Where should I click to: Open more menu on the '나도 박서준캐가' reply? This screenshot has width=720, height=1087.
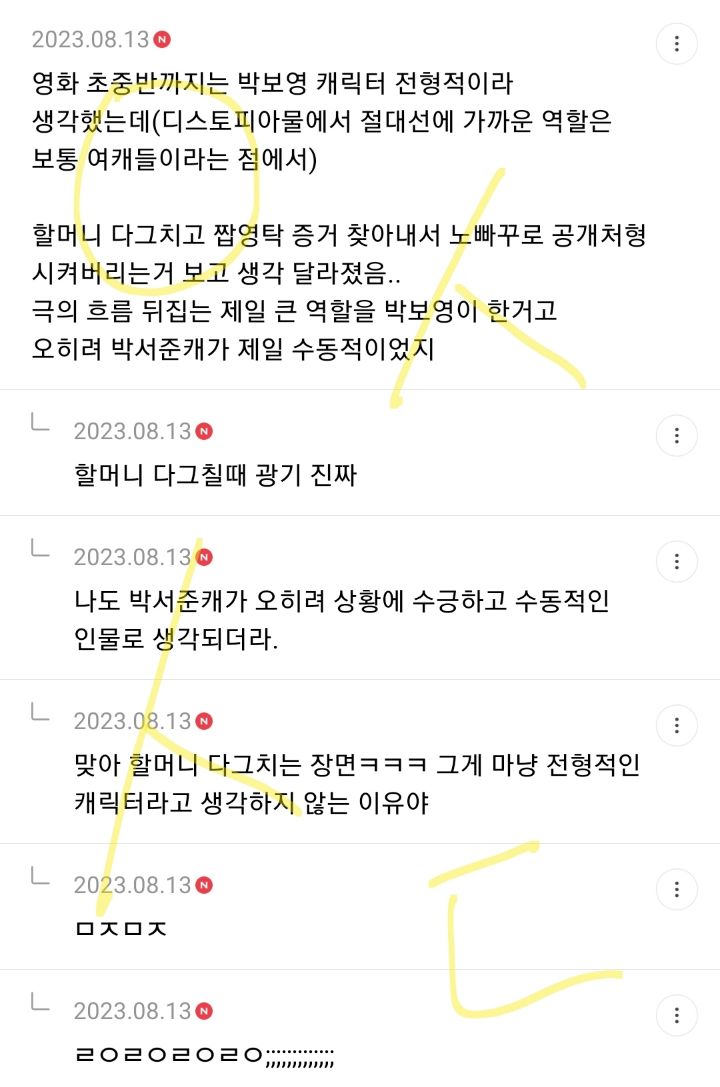click(x=677, y=561)
